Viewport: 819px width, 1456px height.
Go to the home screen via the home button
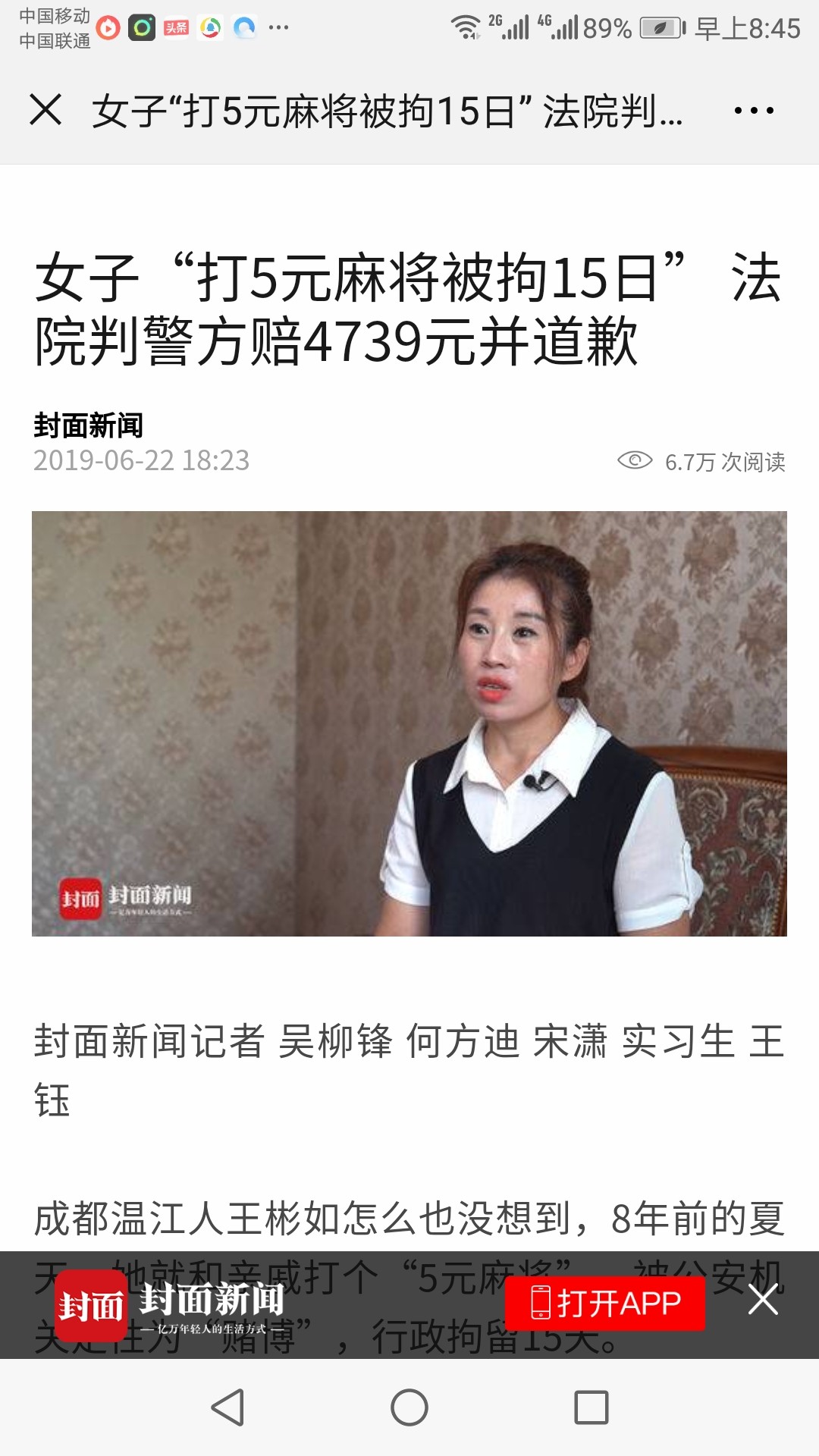click(x=409, y=1407)
